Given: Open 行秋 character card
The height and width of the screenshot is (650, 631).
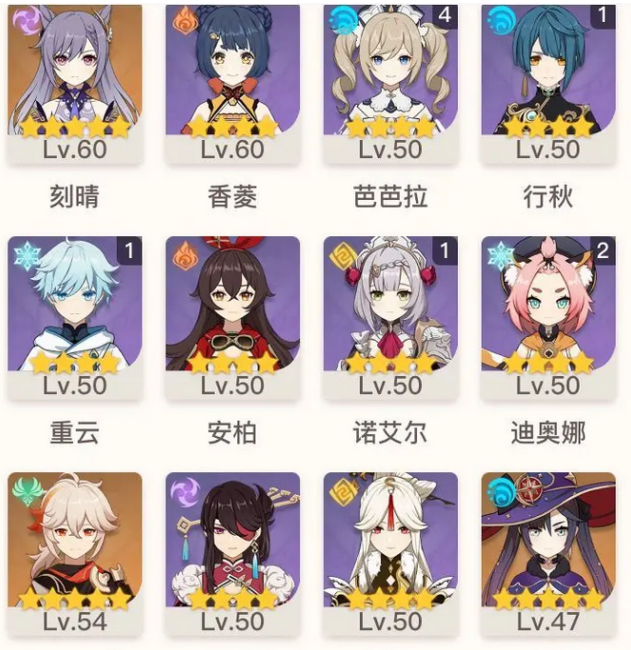Looking at the screenshot, I should [x=548, y=80].
